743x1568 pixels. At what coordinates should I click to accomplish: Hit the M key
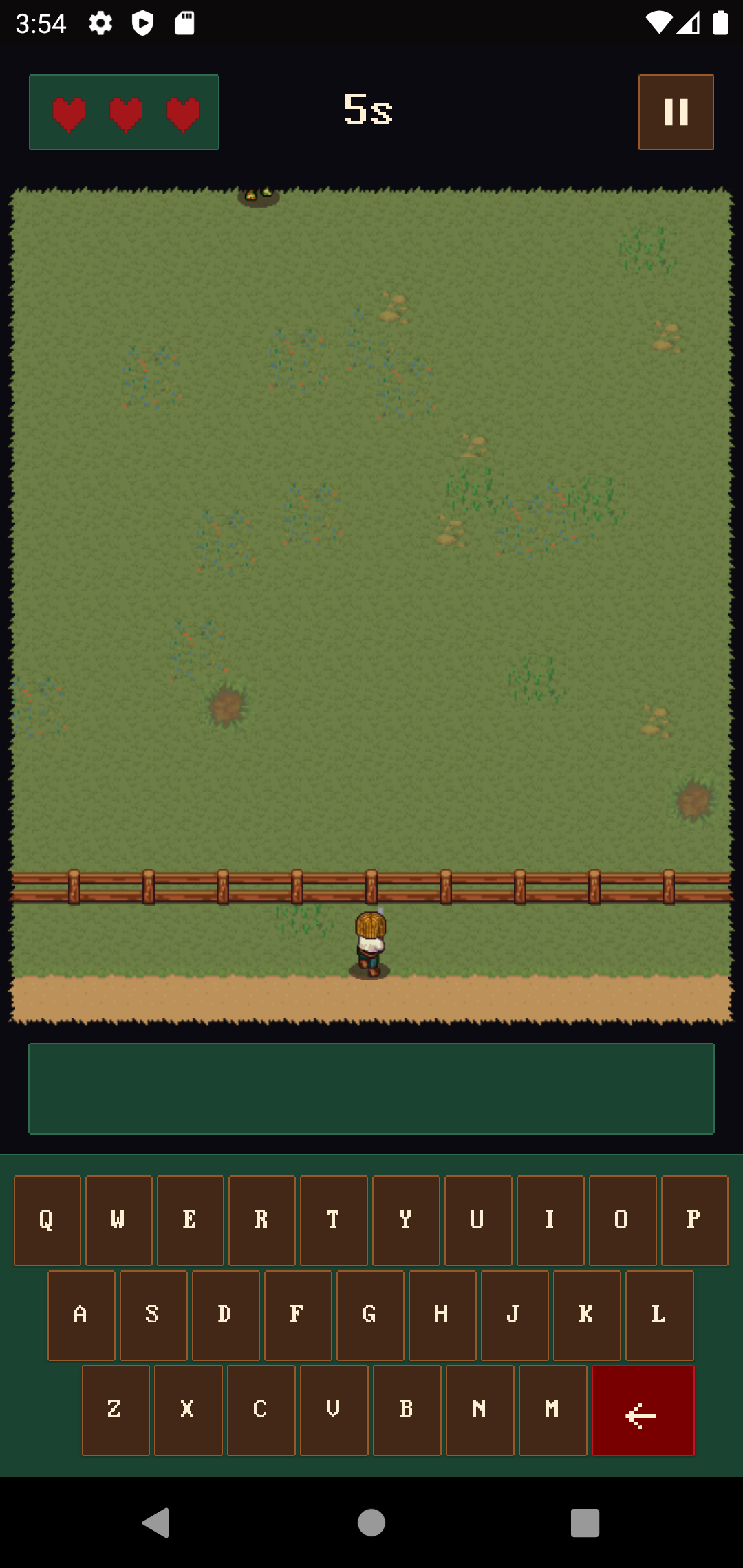tap(552, 1410)
